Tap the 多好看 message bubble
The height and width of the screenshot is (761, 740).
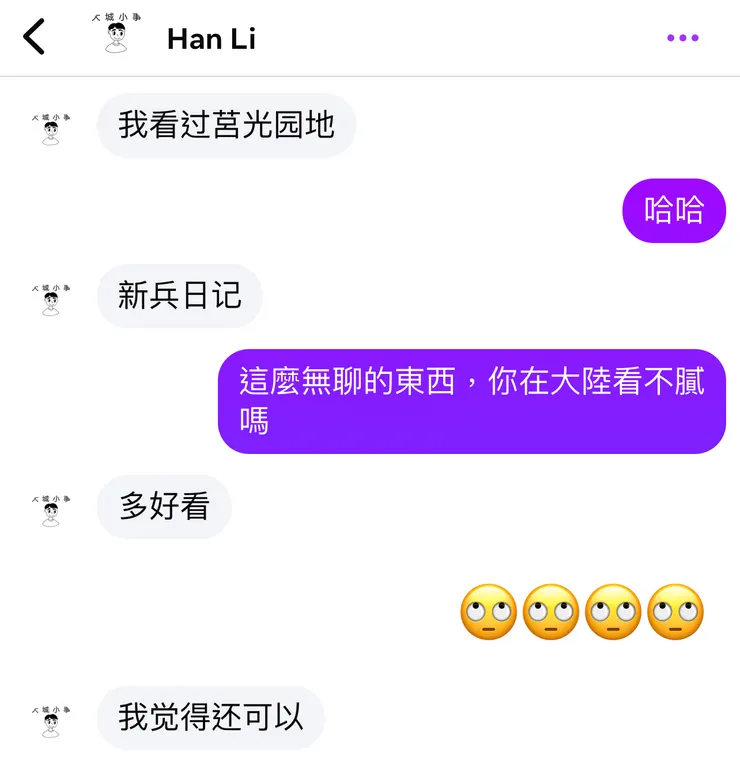164,507
